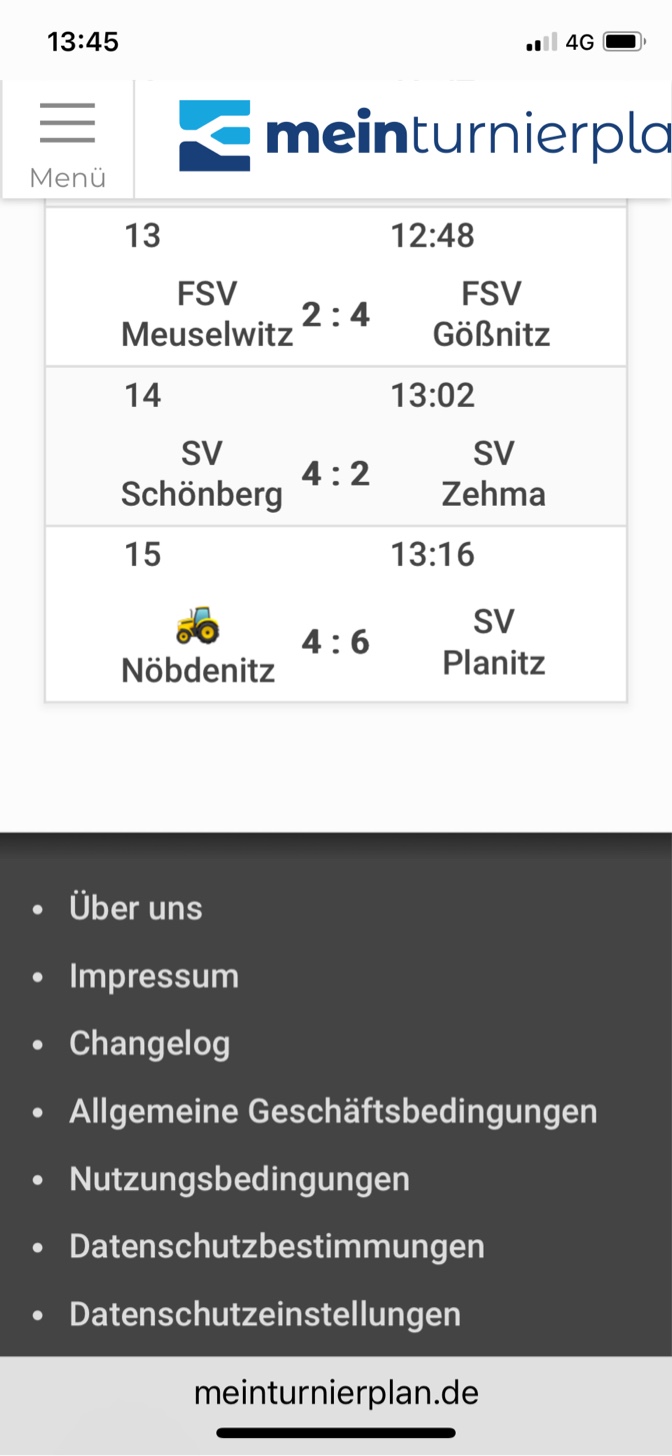Open Datenschutzeinstellungen

(265, 1314)
